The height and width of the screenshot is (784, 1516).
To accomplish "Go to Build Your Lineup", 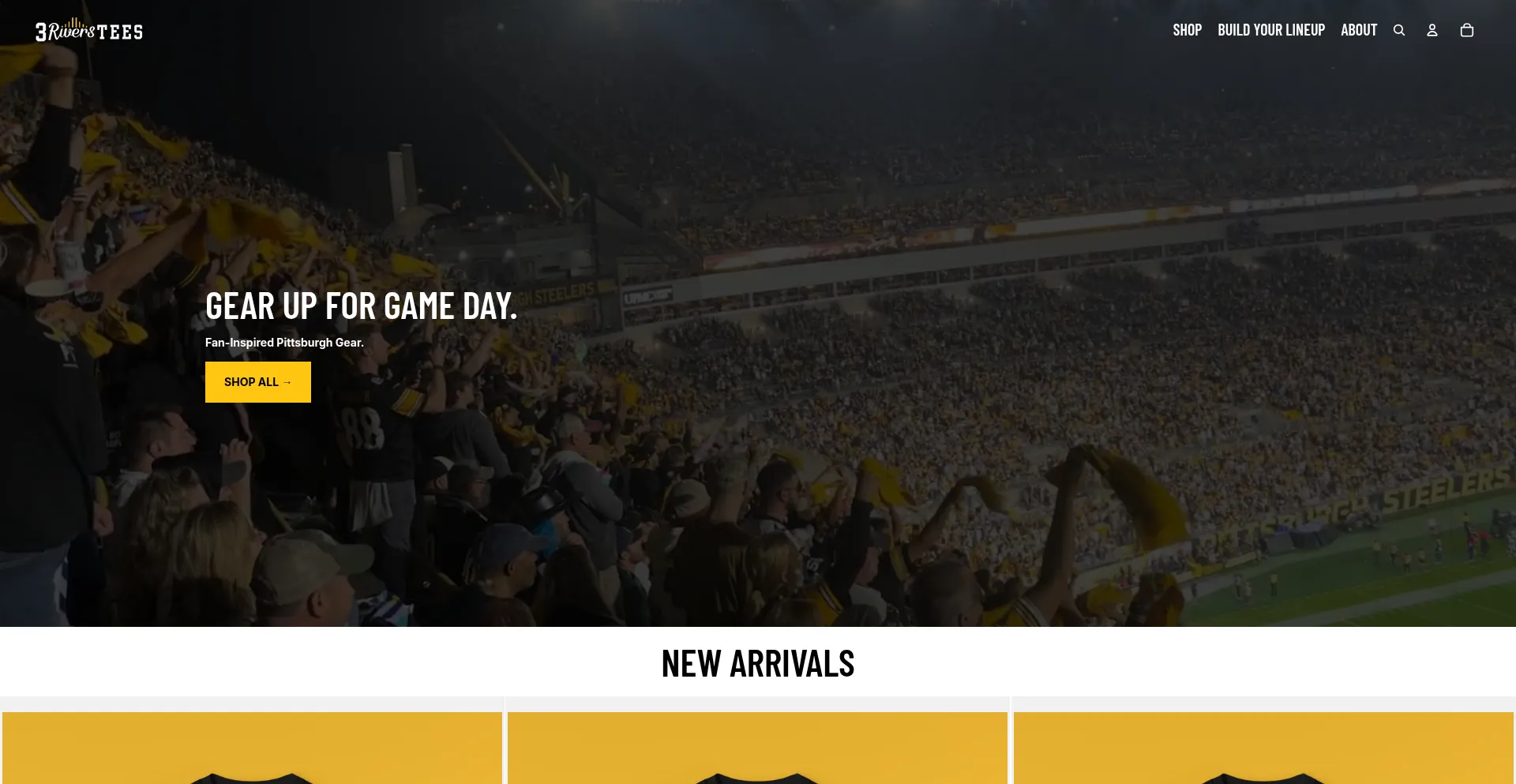I will click(x=1270, y=30).
